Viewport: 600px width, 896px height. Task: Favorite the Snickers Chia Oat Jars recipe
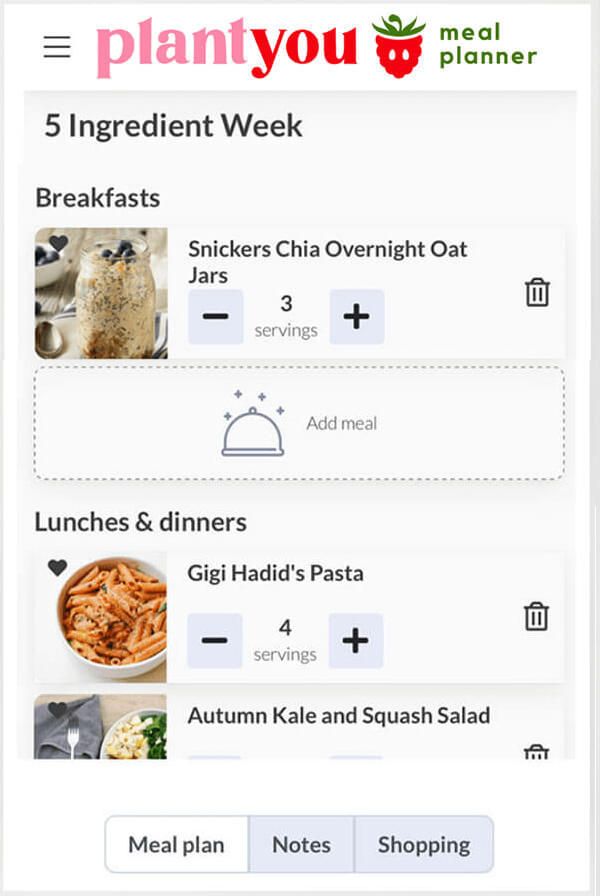click(x=58, y=244)
